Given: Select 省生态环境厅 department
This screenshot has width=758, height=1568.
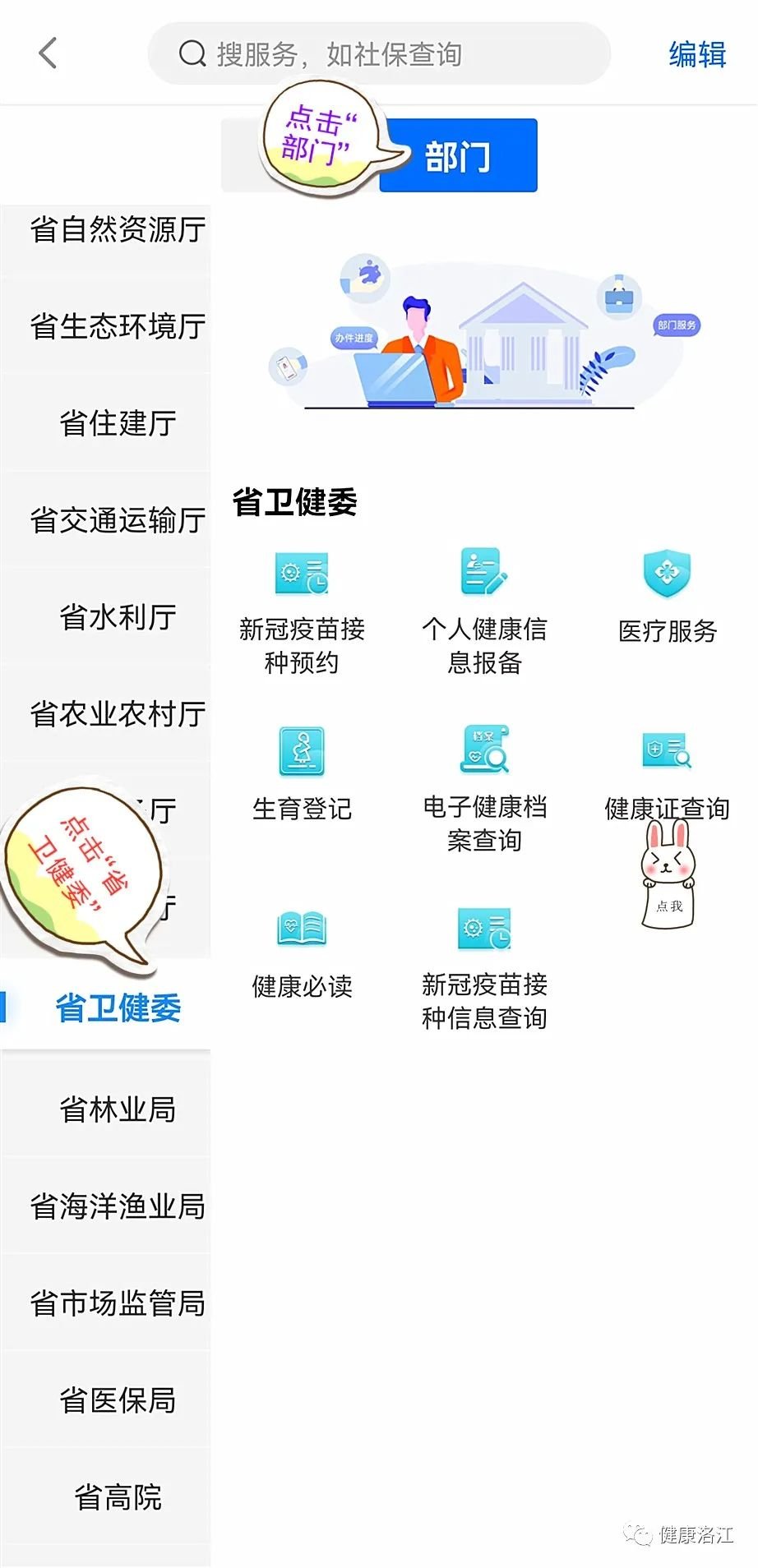Looking at the screenshot, I should pos(118,326).
